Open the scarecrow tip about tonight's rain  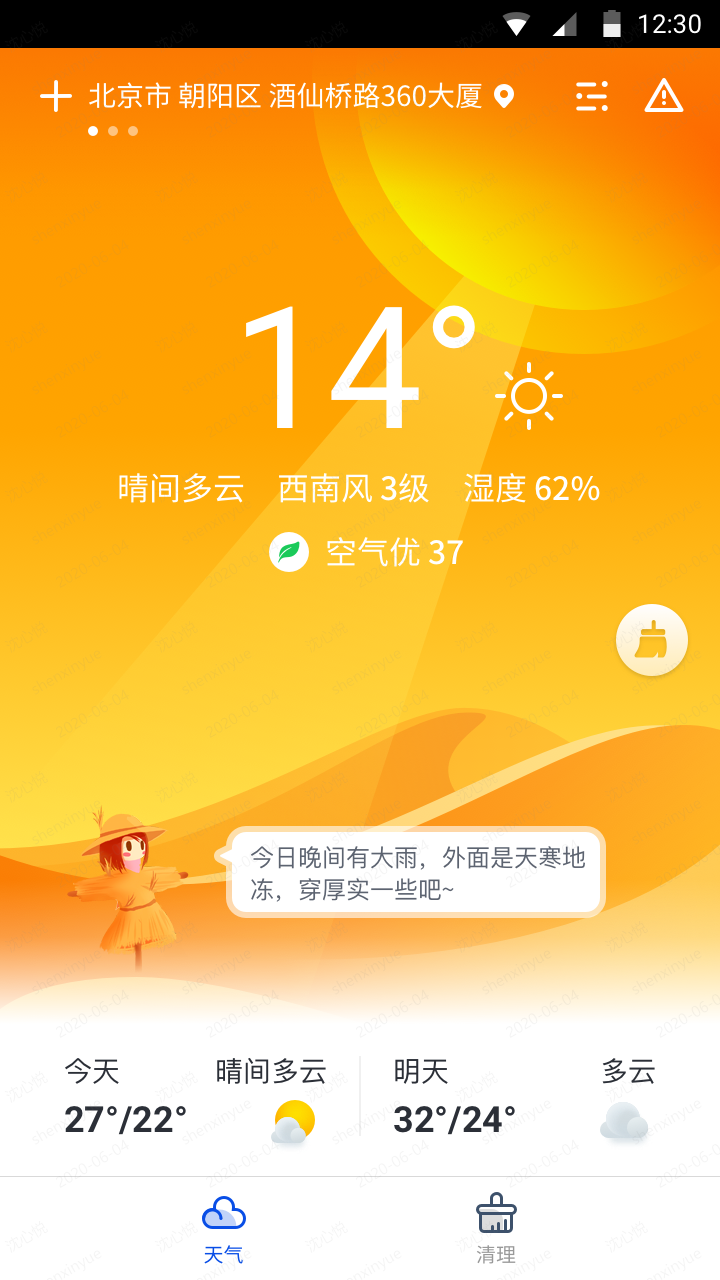tap(416, 872)
